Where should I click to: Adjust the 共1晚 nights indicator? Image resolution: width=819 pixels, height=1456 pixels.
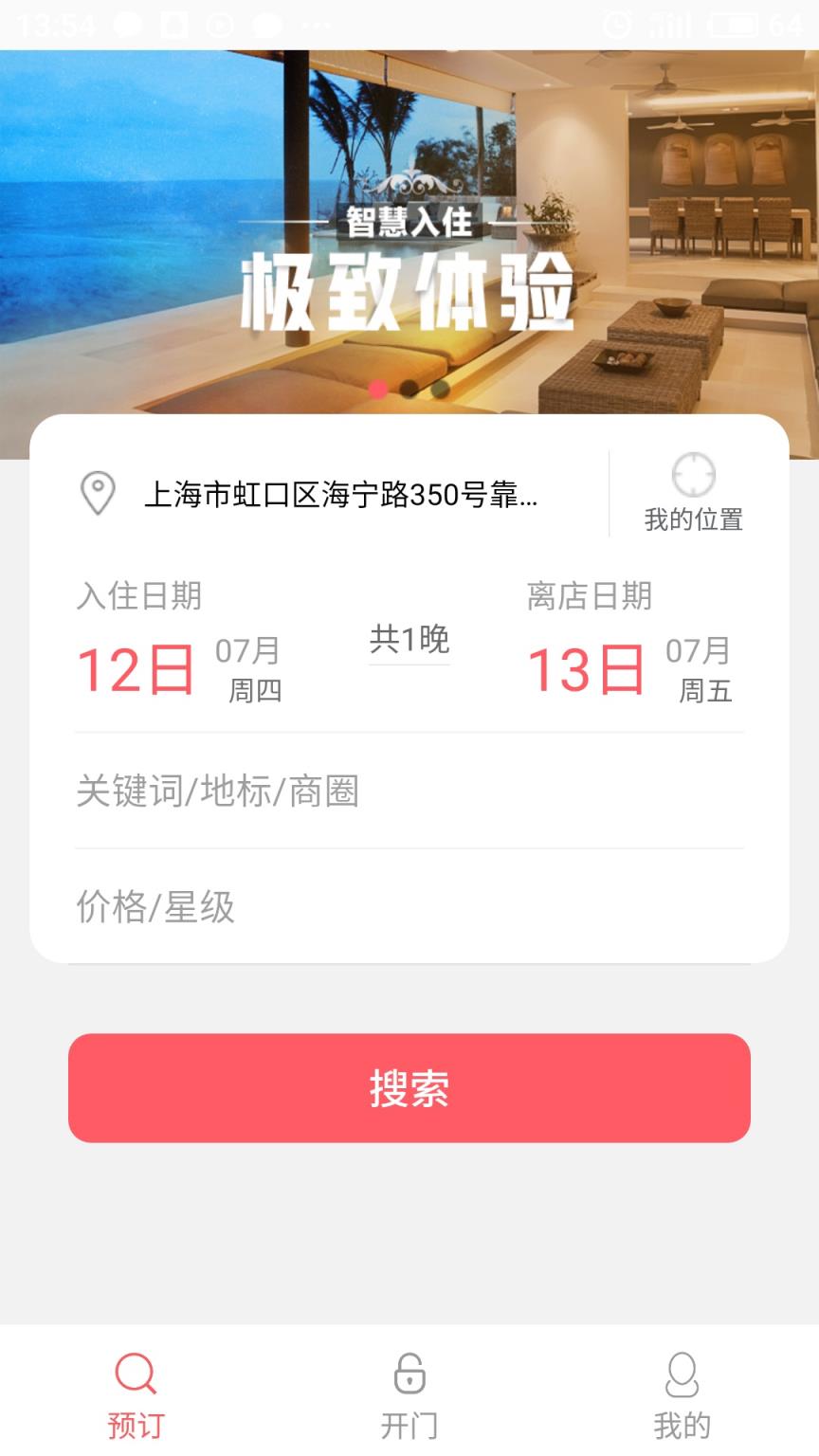tap(409, 641)
